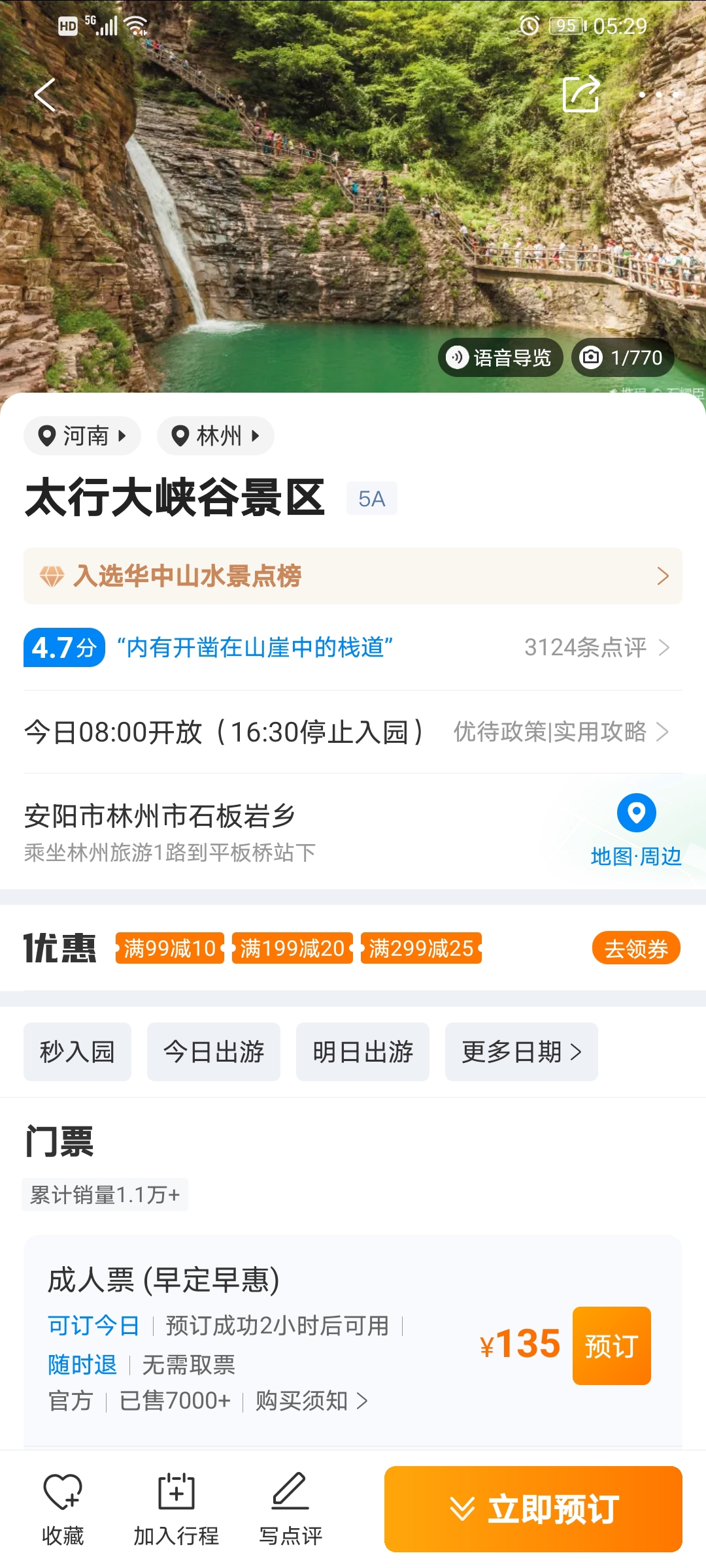706x1568 pixels.
Task: Open 购买须知 purchase notes
Action: tap(311, 1401)
